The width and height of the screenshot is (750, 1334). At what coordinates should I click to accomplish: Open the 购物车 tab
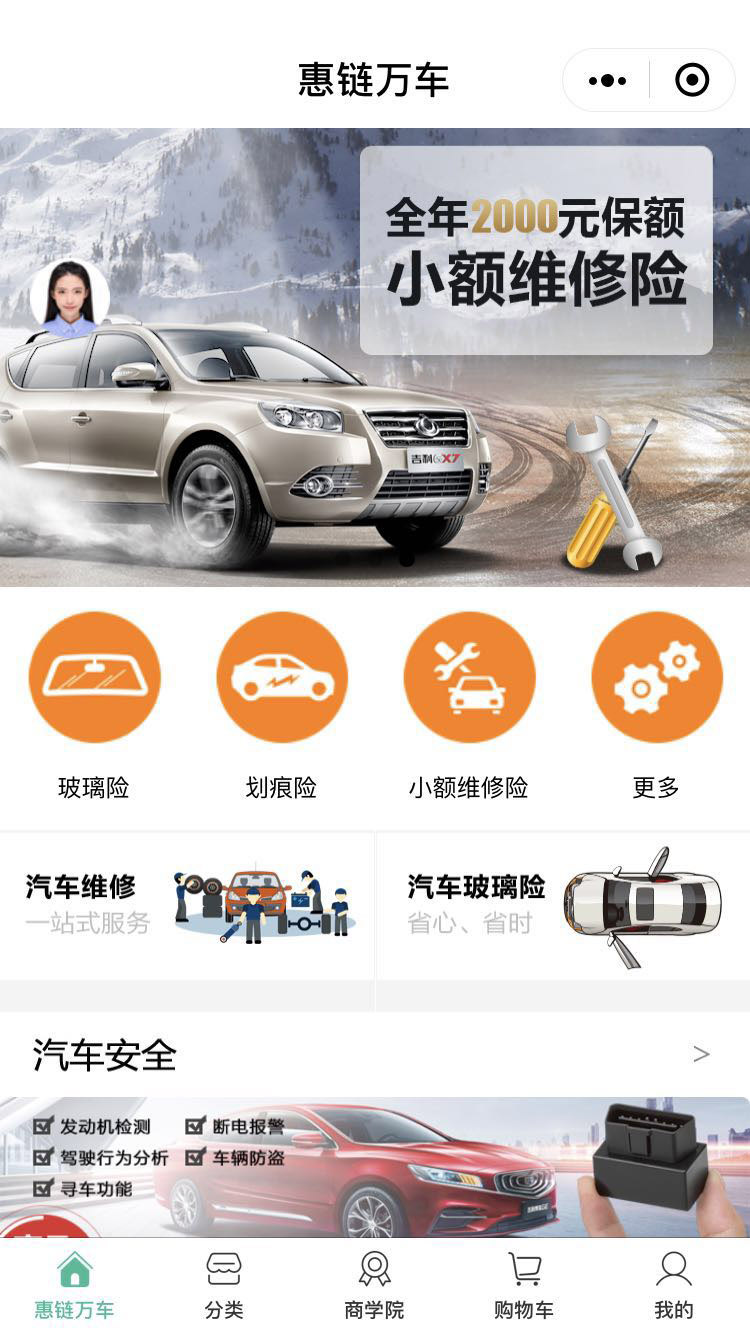pos(524,1286)
